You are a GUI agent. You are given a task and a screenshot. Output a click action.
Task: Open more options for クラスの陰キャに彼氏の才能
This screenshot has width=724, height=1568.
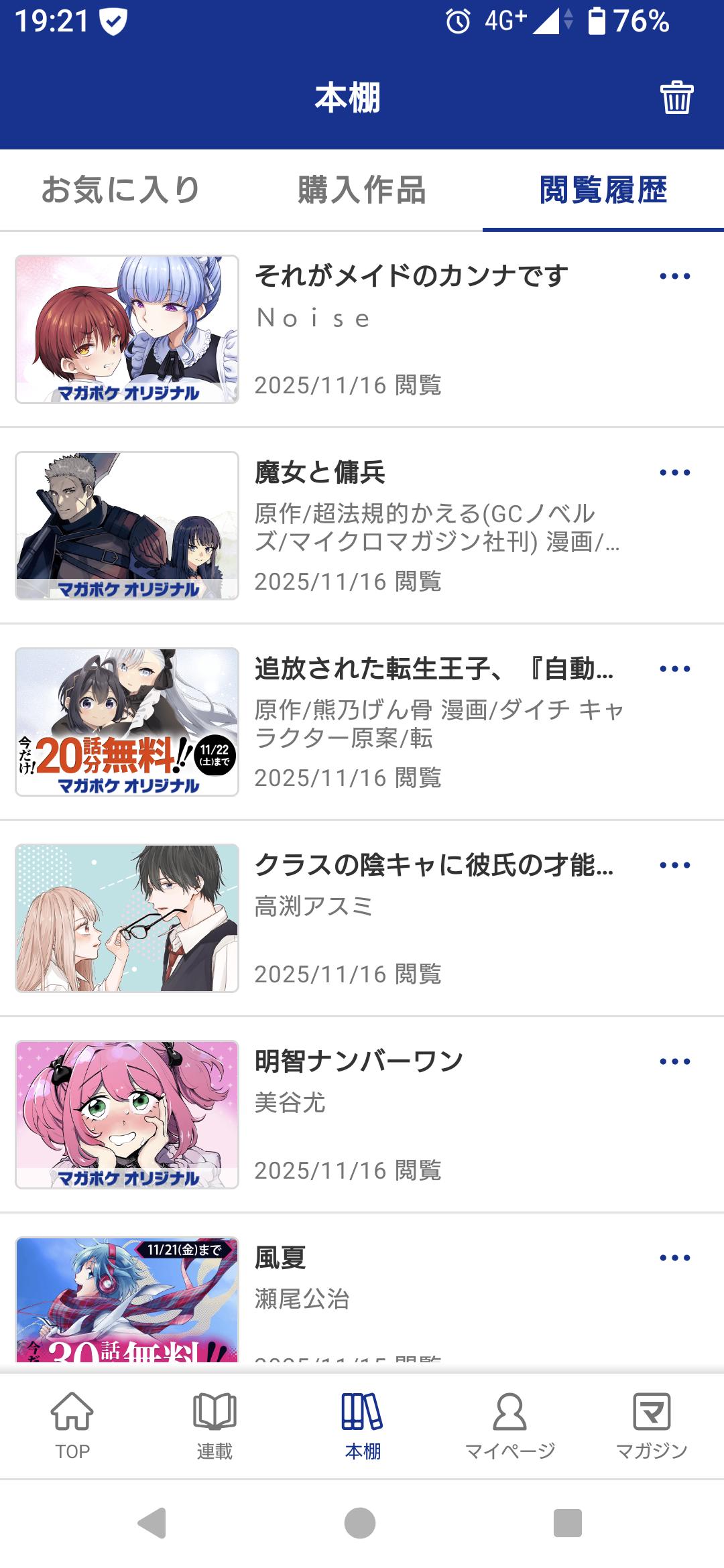point(674,865)
